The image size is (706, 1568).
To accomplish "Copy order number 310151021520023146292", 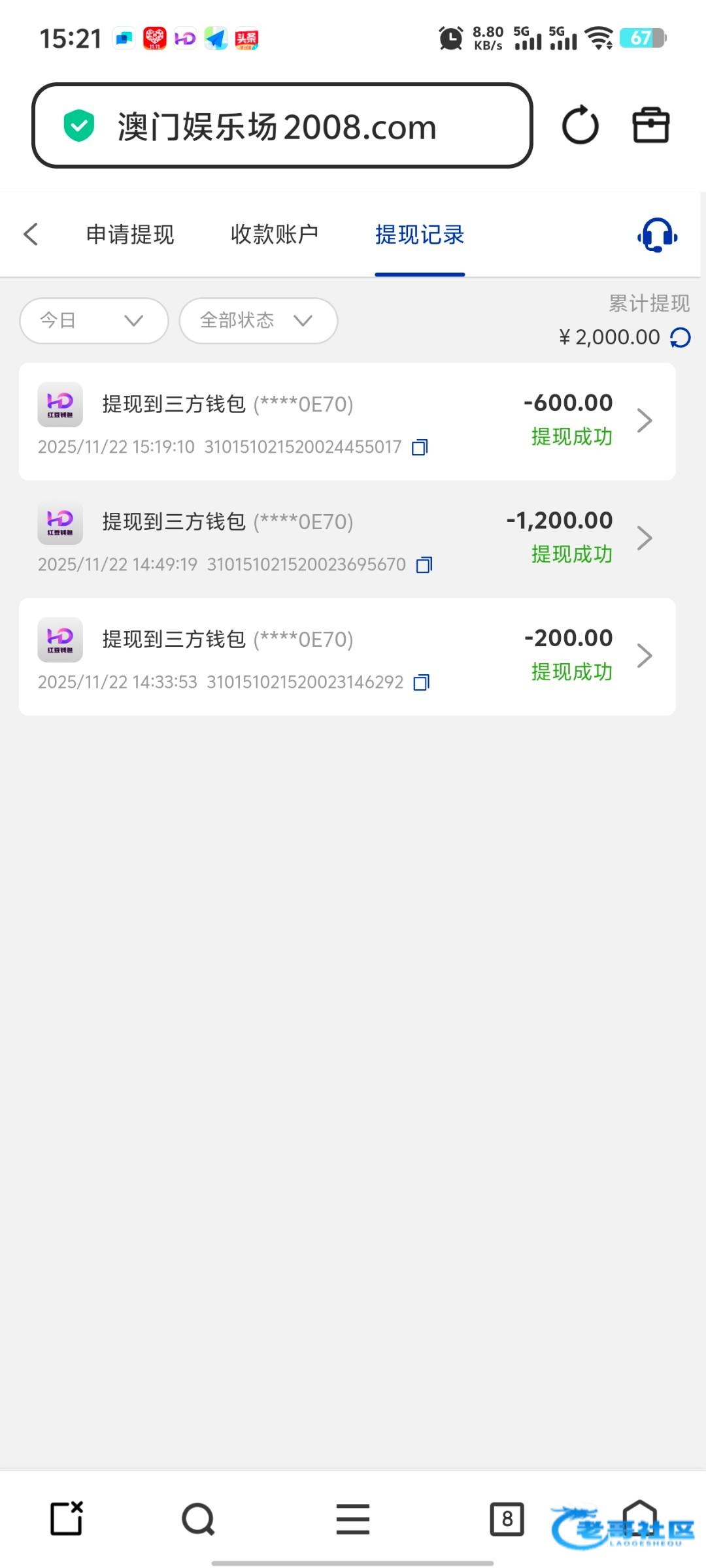I will [422, 682].
